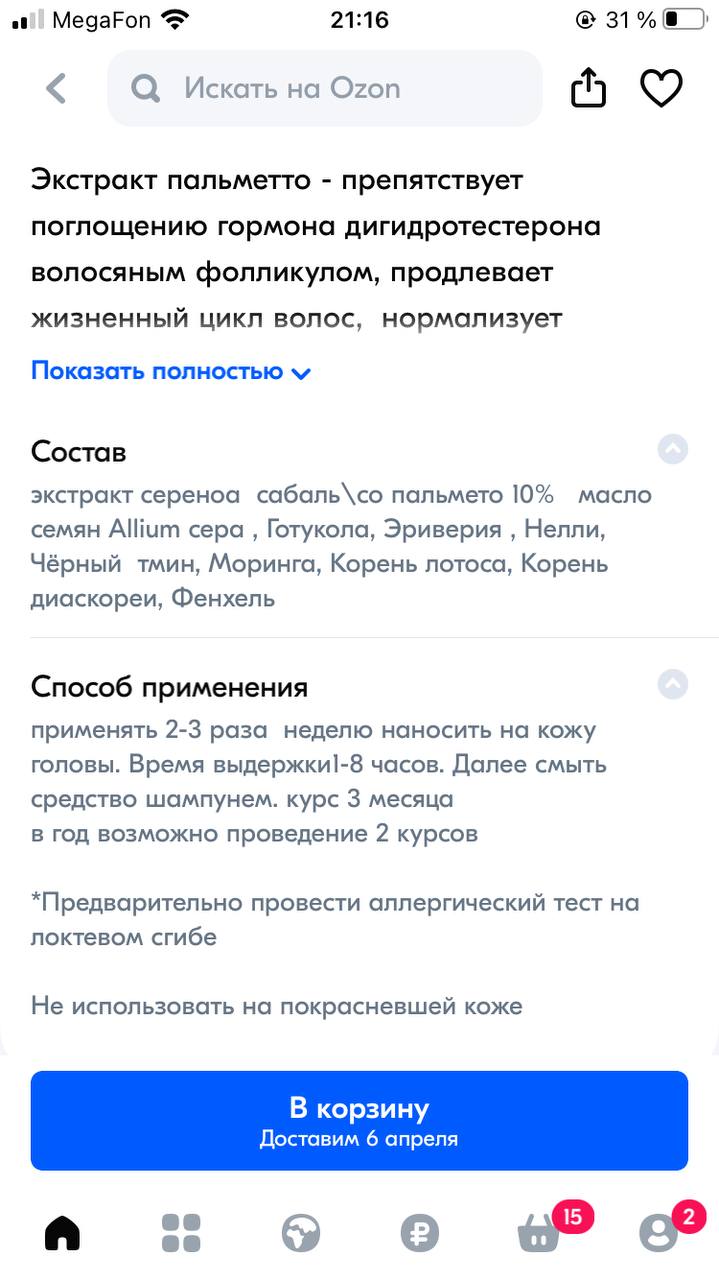Go back using the back arrow

[x=56, y=89]
